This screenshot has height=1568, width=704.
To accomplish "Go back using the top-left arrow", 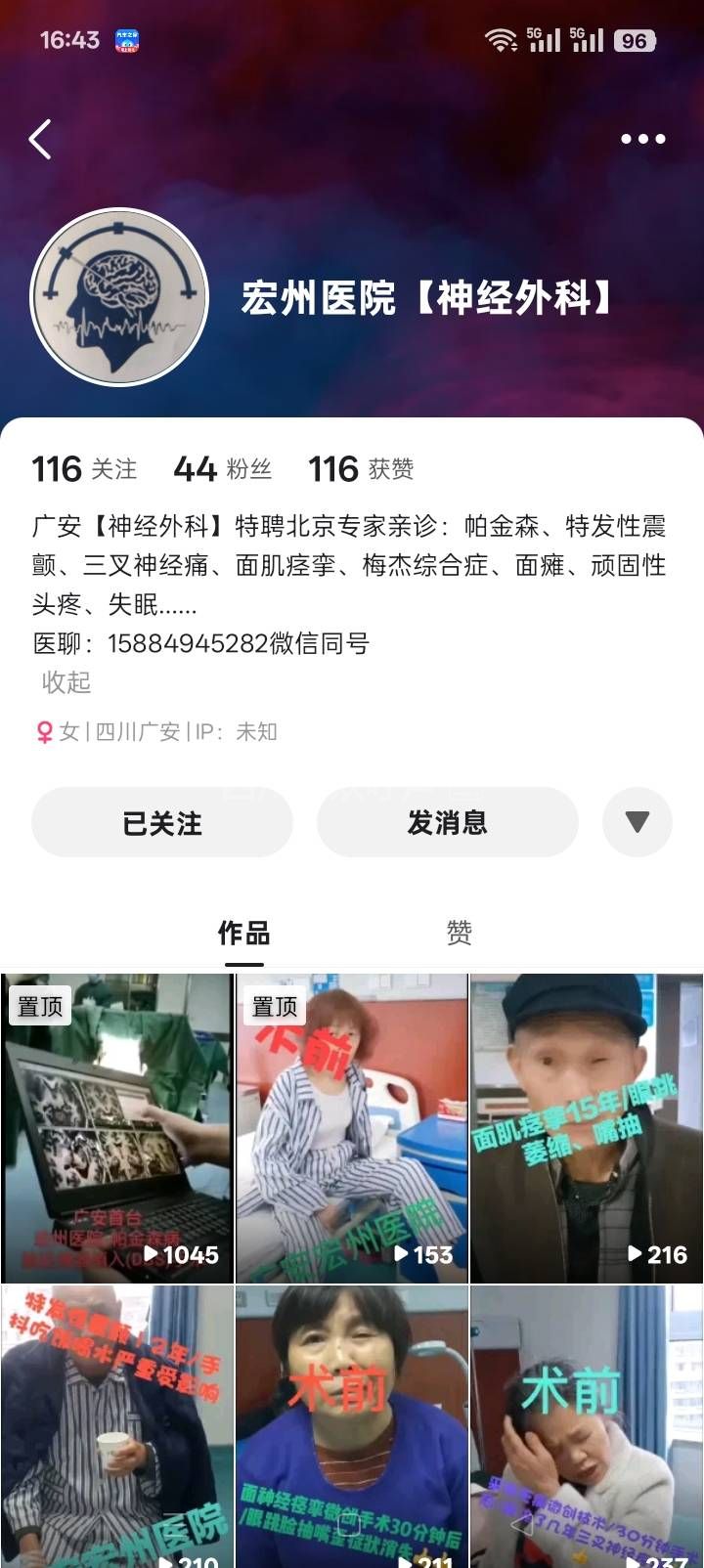I will click(x=40, y=140).
